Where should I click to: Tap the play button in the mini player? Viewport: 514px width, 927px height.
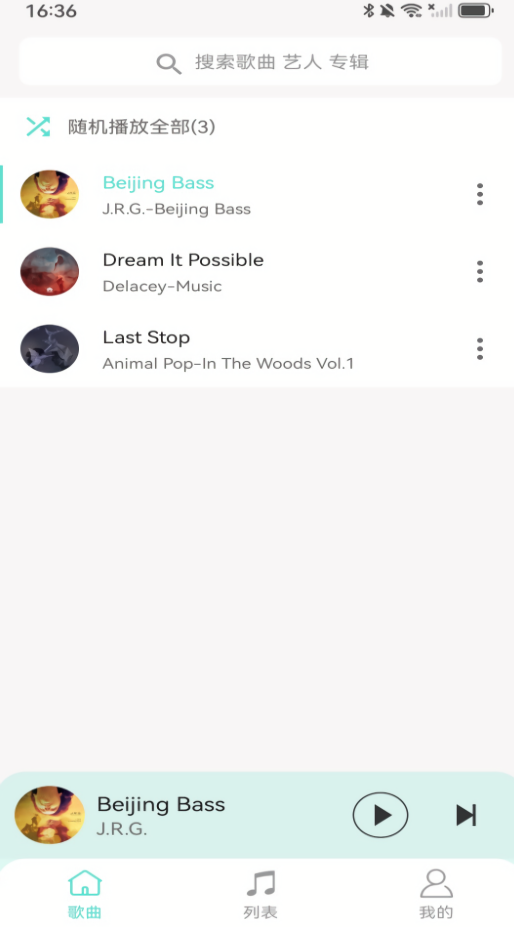380,815
